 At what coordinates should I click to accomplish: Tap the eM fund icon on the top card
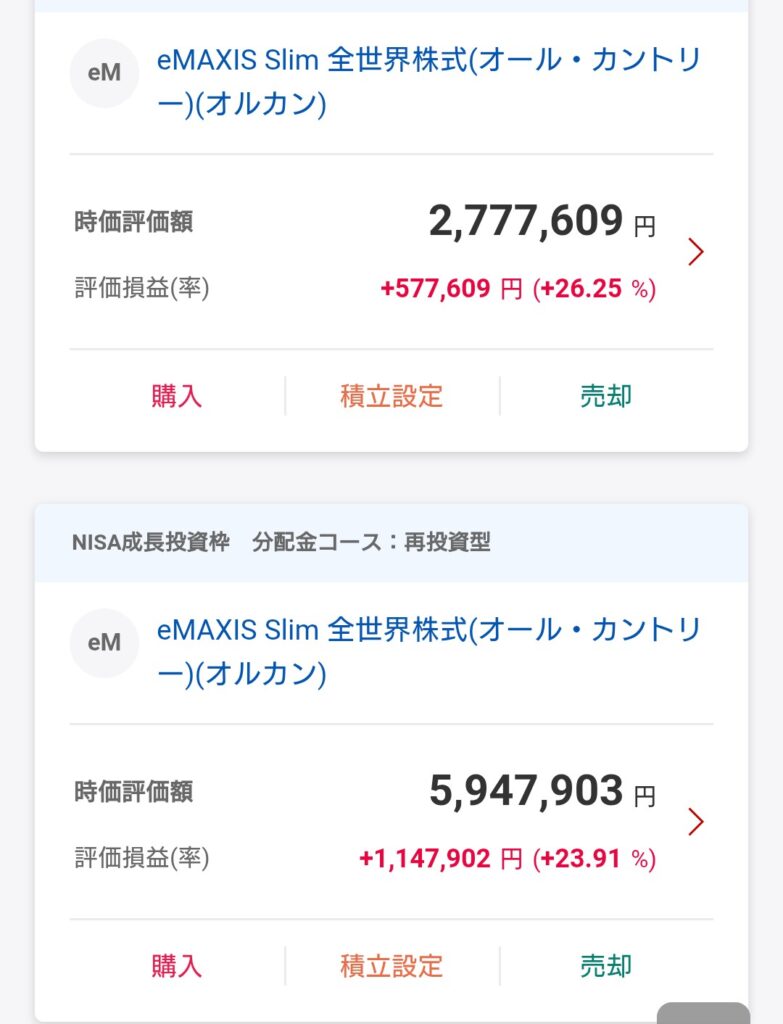coord(105,72)
